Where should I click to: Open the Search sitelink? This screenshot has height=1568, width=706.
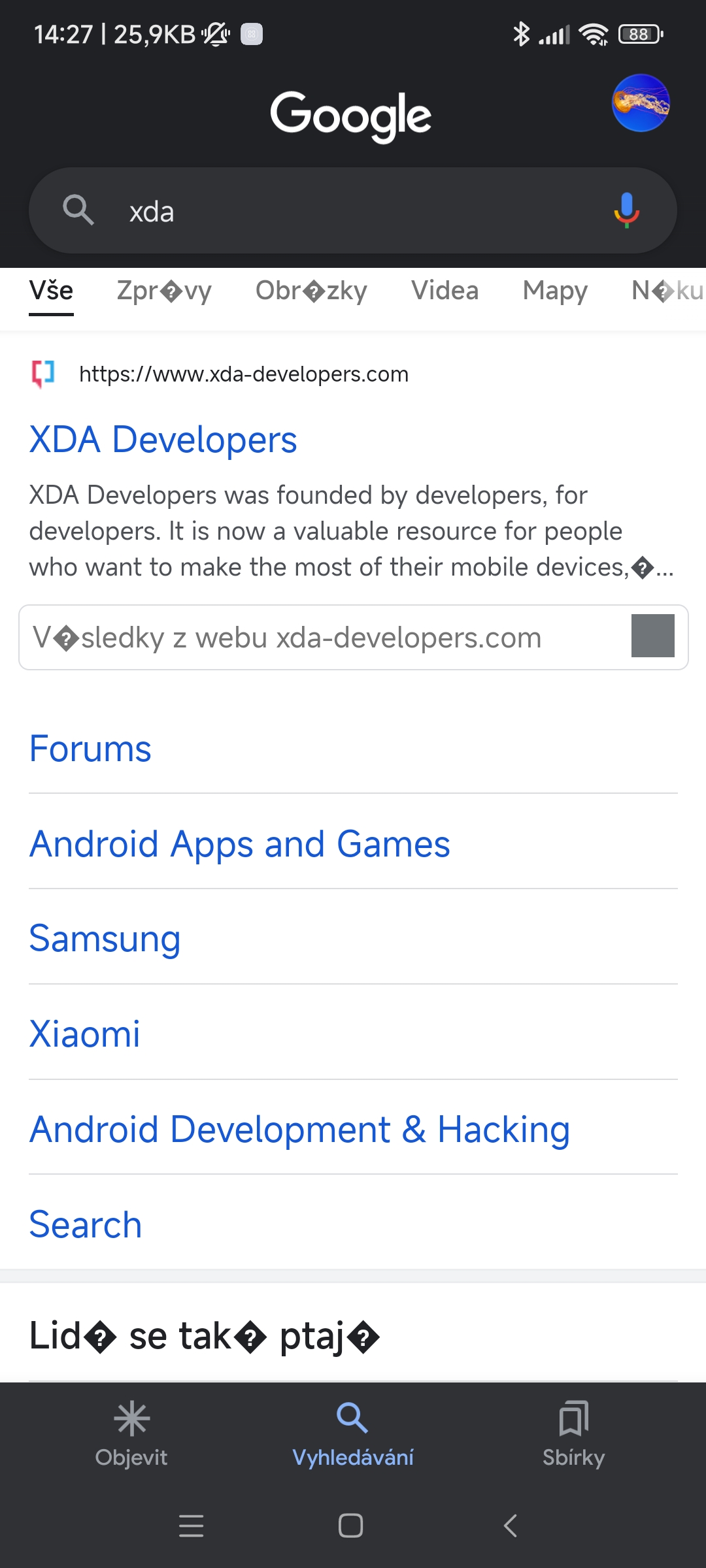tap(85, 1224)
